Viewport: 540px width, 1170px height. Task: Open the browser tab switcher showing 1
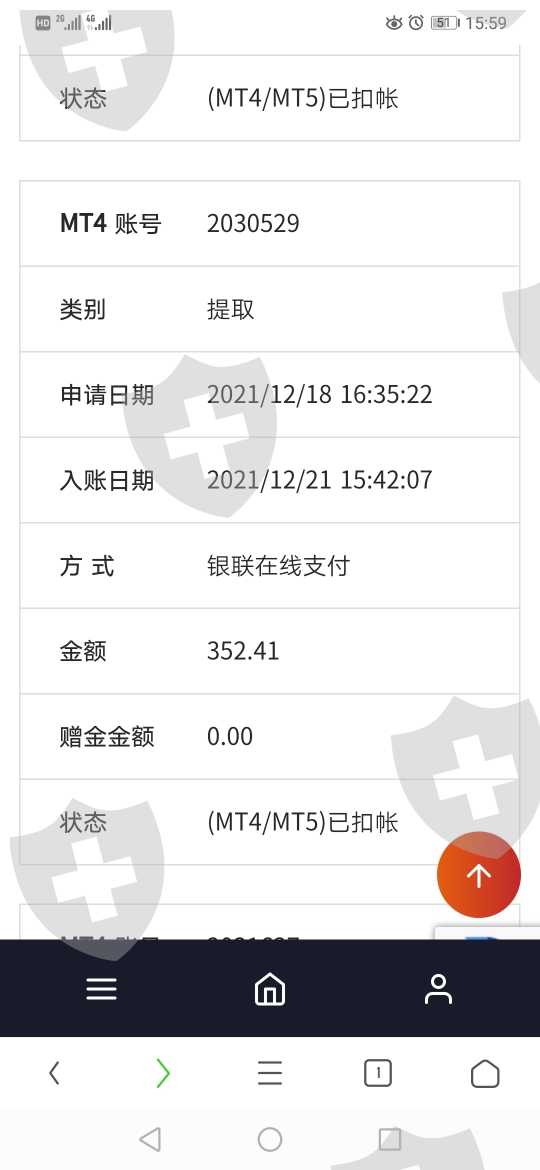(378, 1074)
